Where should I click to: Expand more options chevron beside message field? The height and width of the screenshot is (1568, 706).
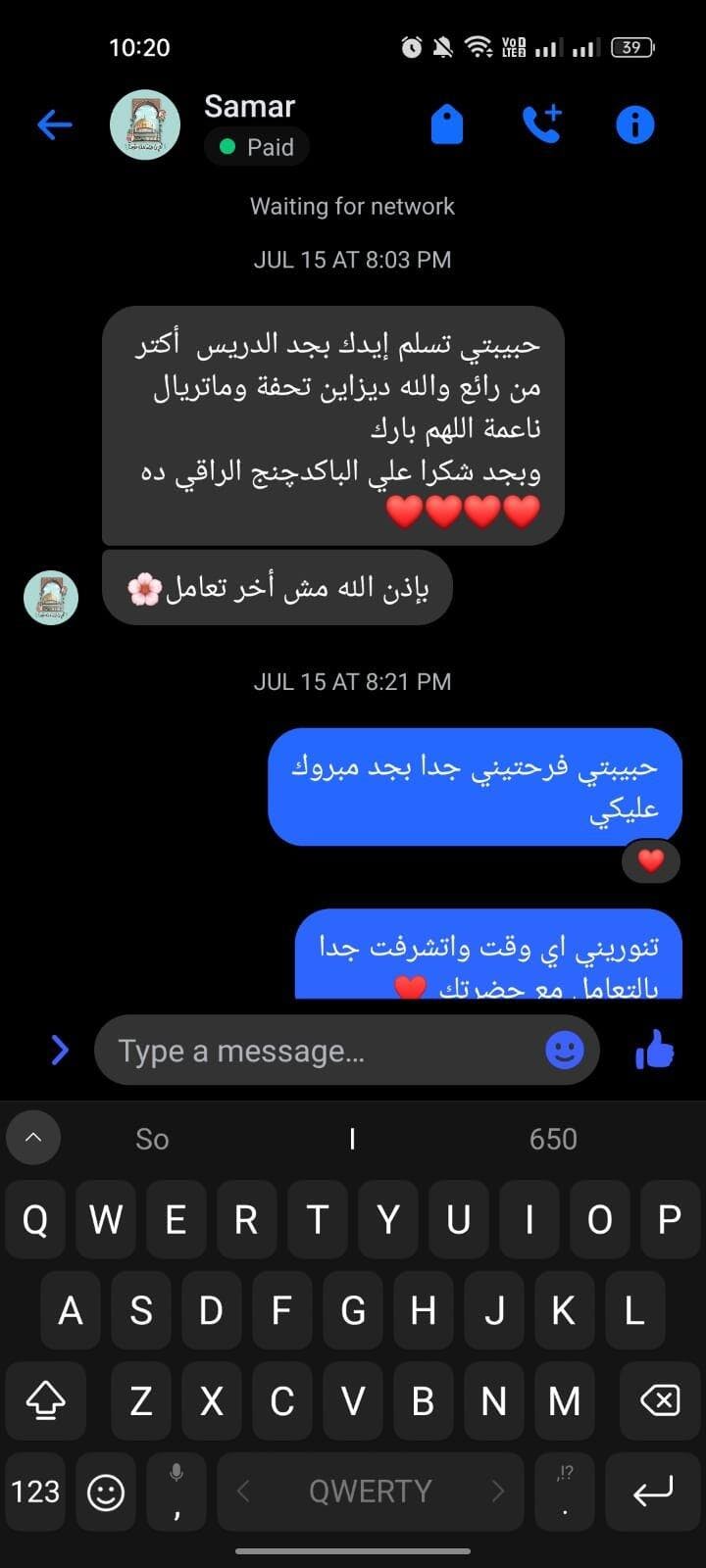[x=60, y=1050]
